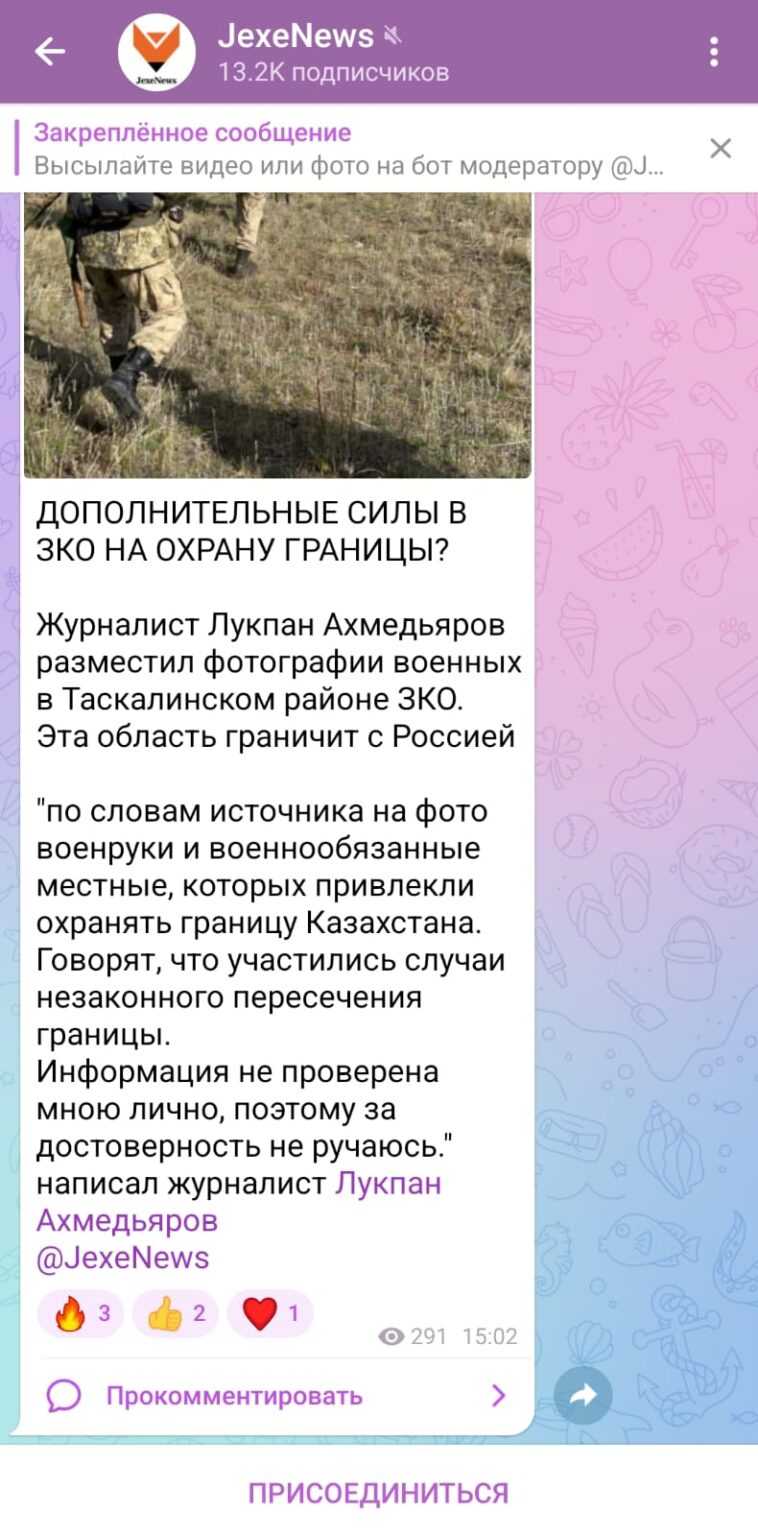Go back with the arrow icon
The width and height of the screenshot is (758, 1536).
coord(49,51)
